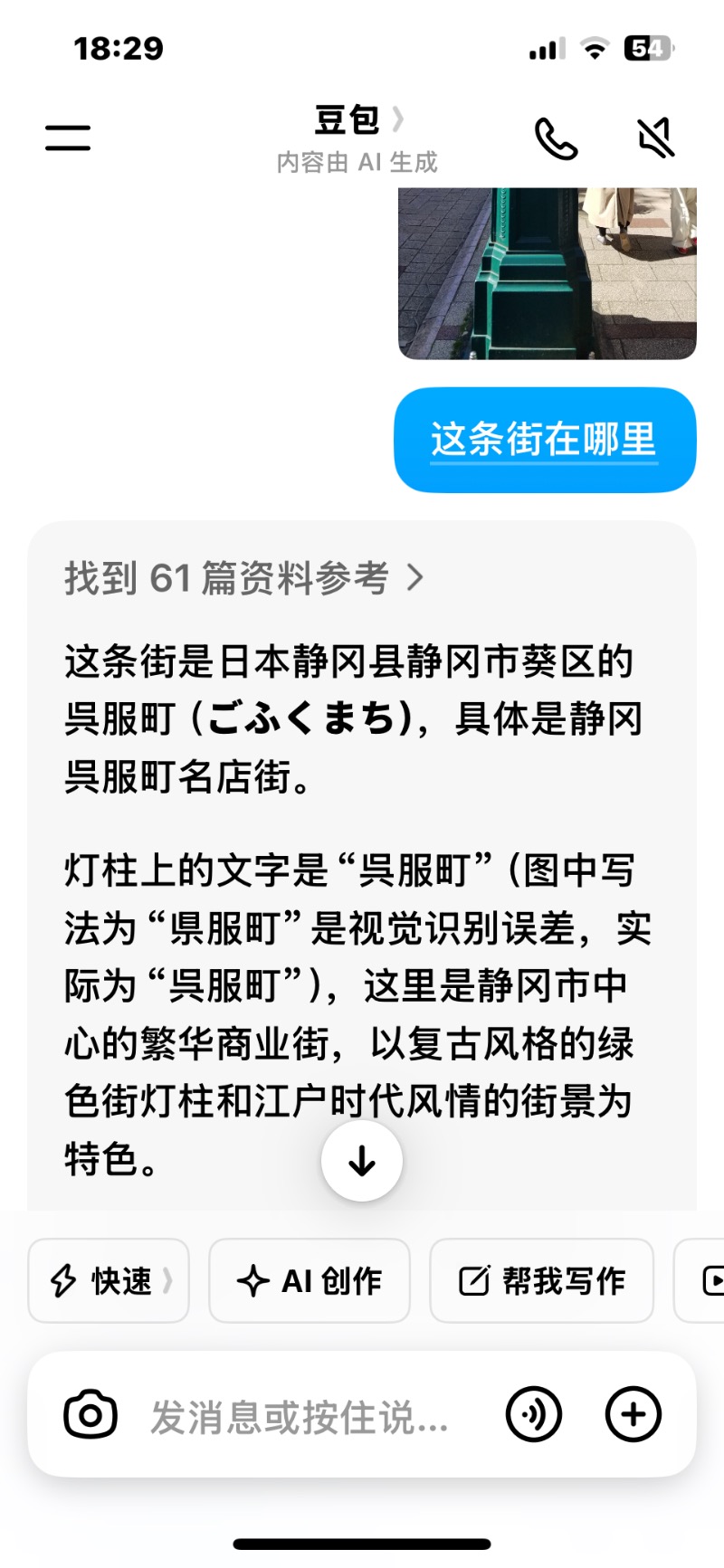Open the sent street photo
Viewport: 724px width, 1568px height.
pos(547,272)
